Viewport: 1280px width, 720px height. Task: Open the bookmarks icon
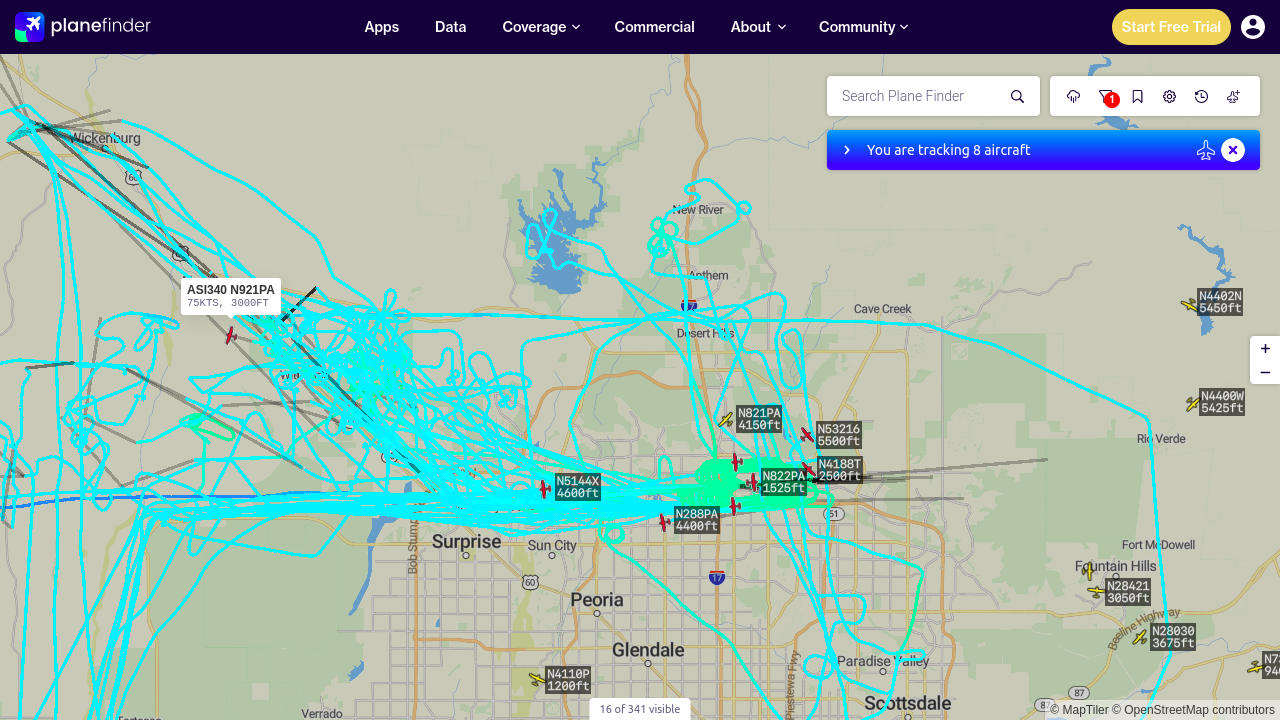coord(1138,96)
